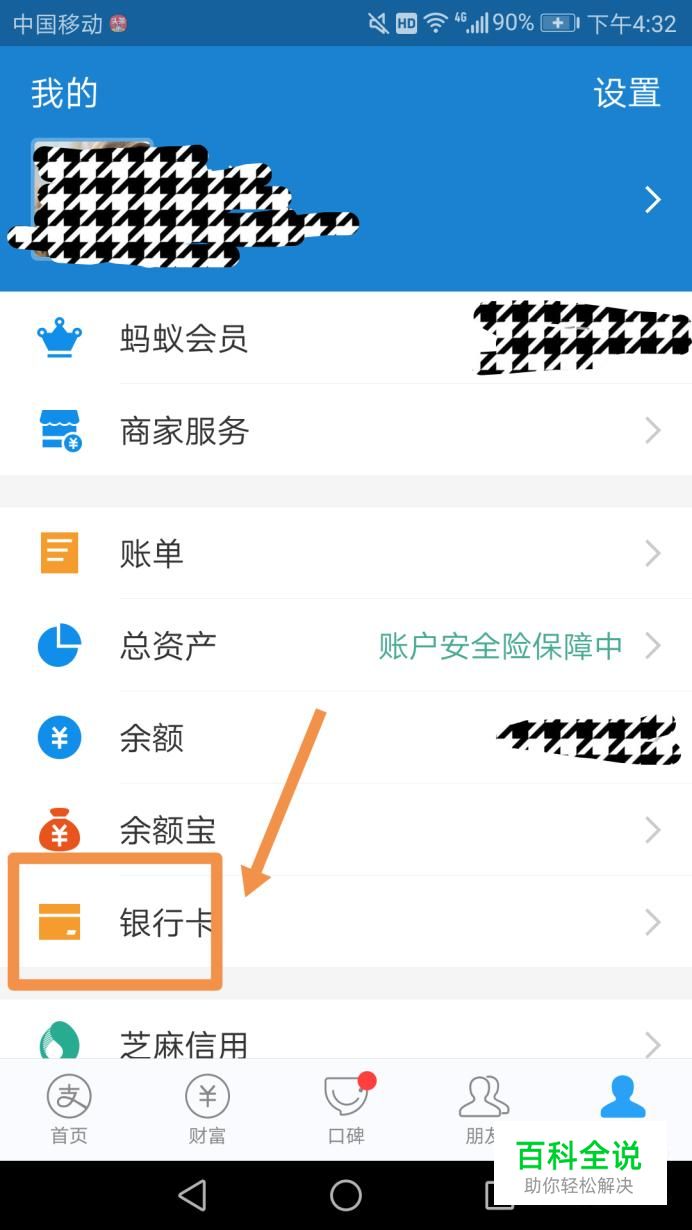Image resolution: width=692 pixels, height=1230 pixels.
Task: Open the profile header row
Action: pos(345,200)
